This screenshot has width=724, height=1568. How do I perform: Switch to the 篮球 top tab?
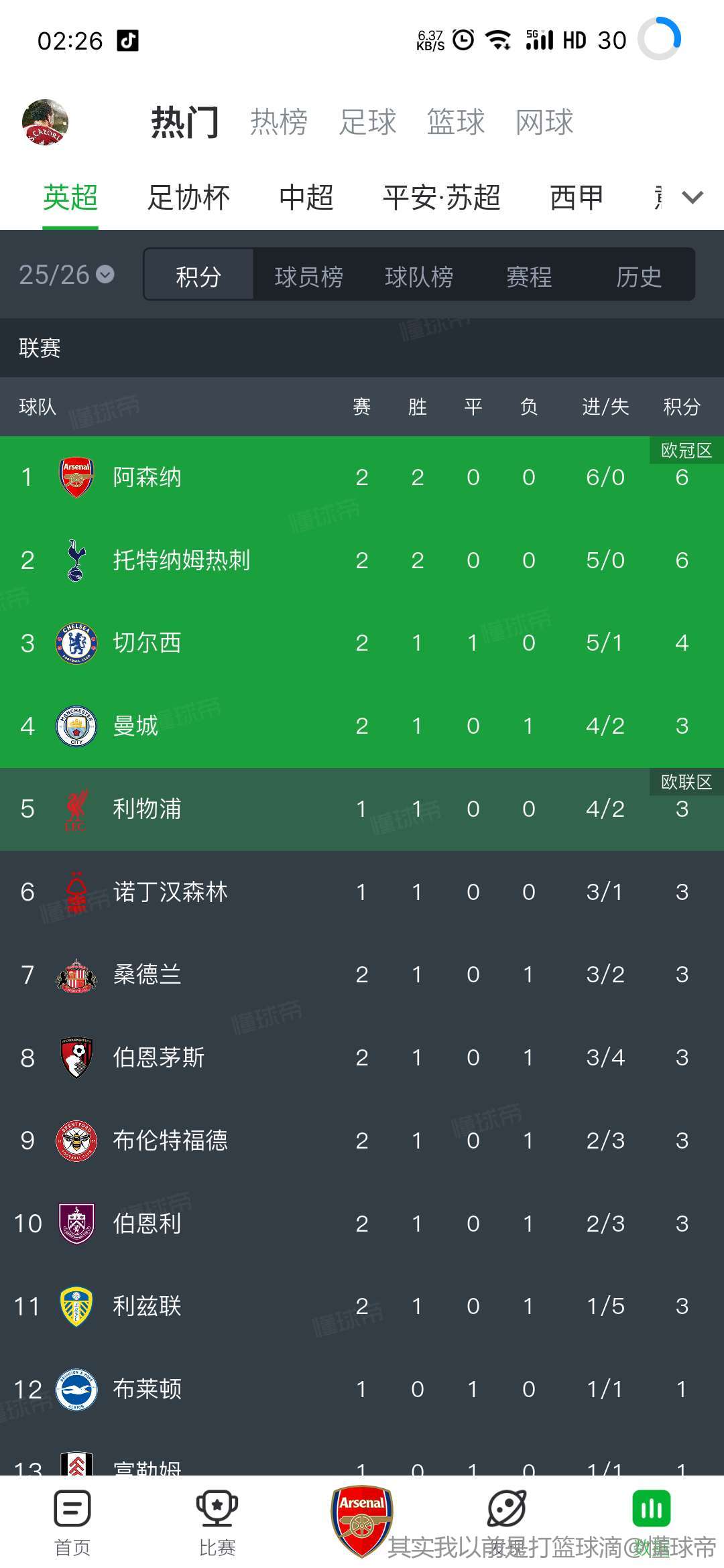[456, 123]
